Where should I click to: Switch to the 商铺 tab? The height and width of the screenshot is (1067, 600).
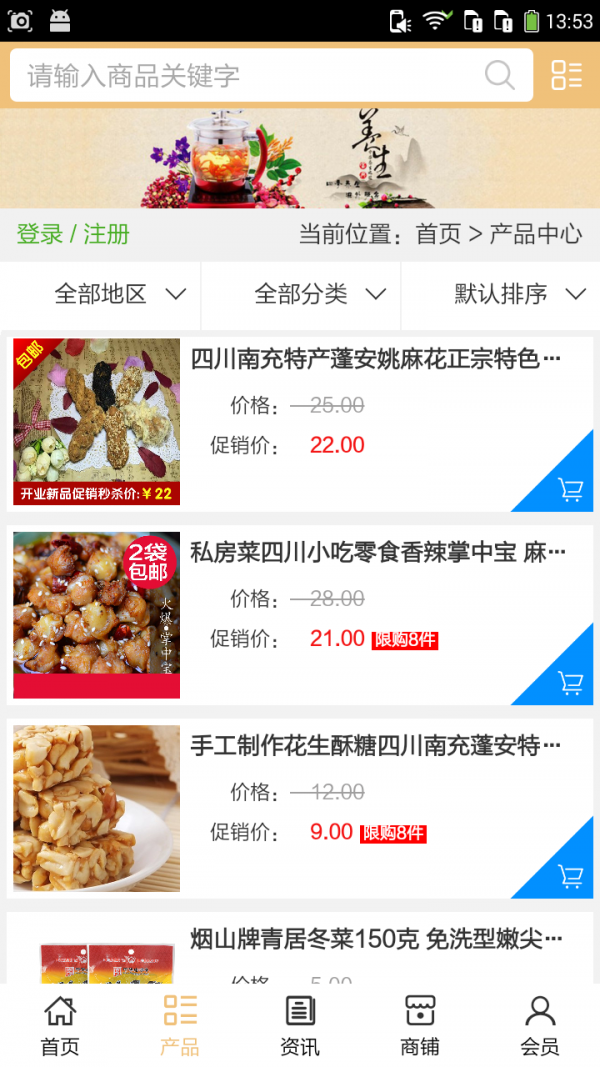click(420, 1025)
